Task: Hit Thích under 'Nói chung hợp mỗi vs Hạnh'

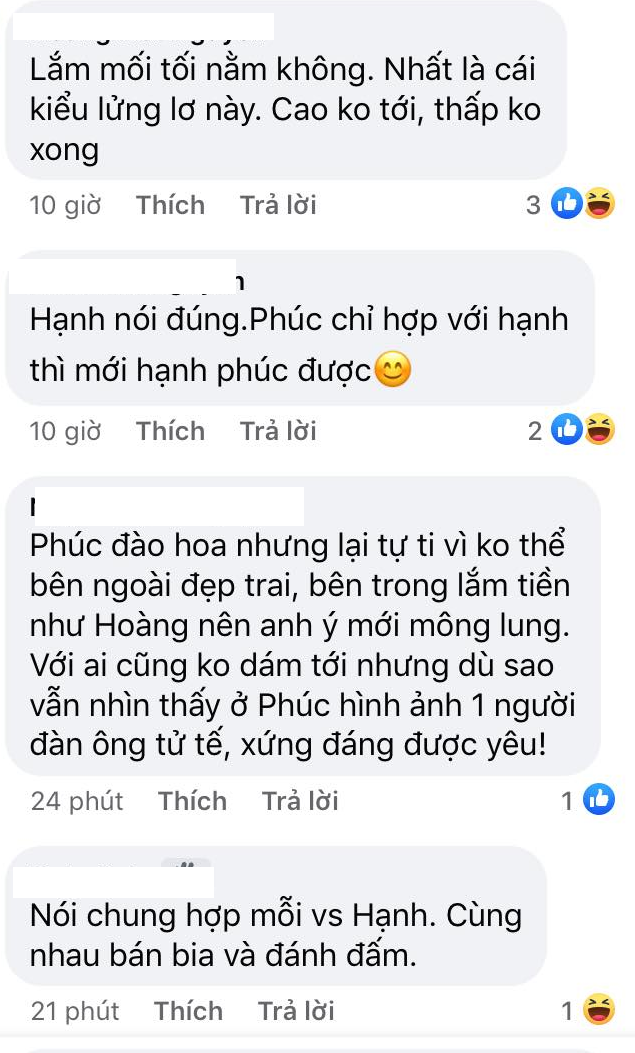Action: point(188,1011)
